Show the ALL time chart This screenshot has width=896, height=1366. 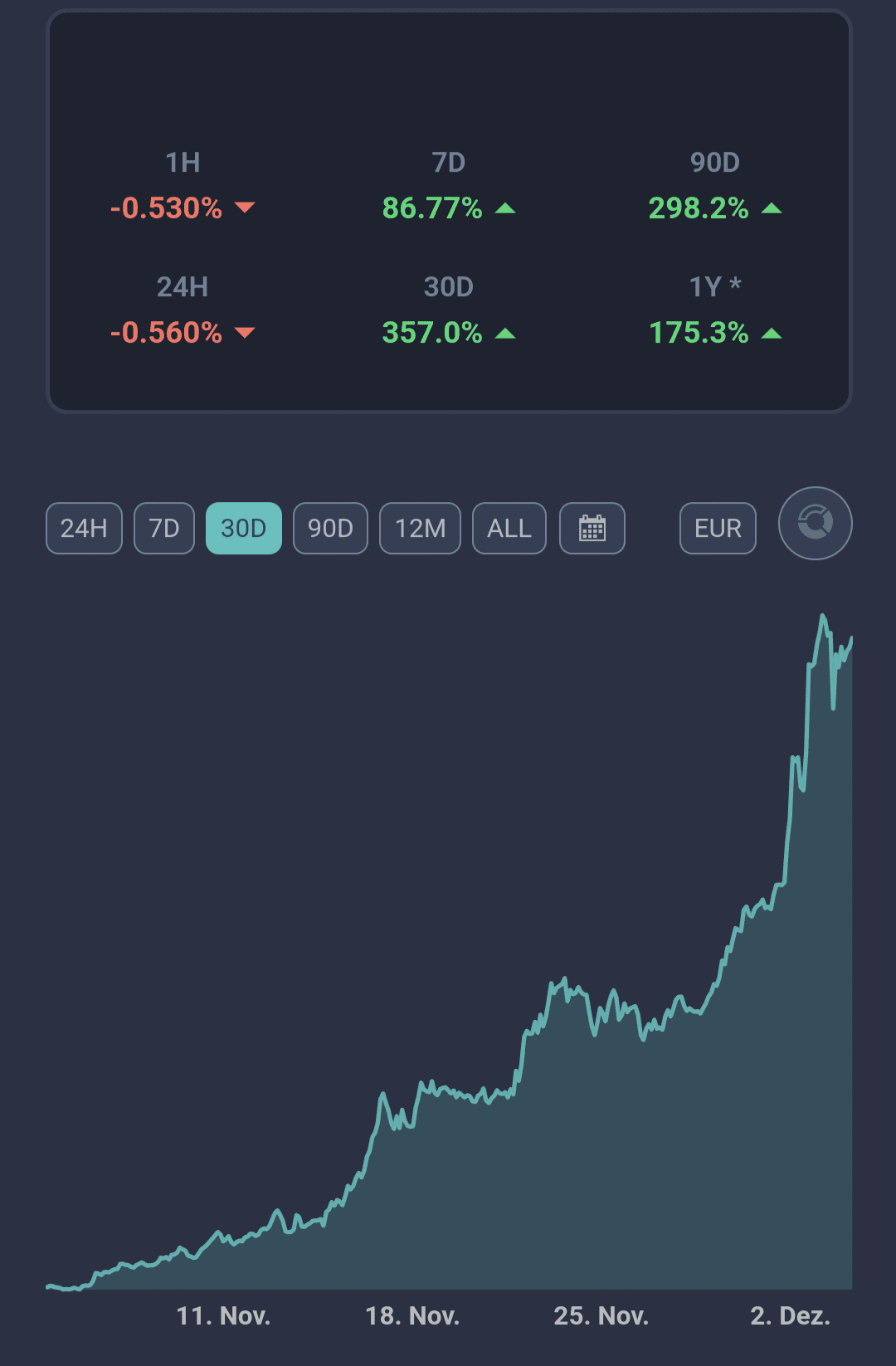(509, 528)
